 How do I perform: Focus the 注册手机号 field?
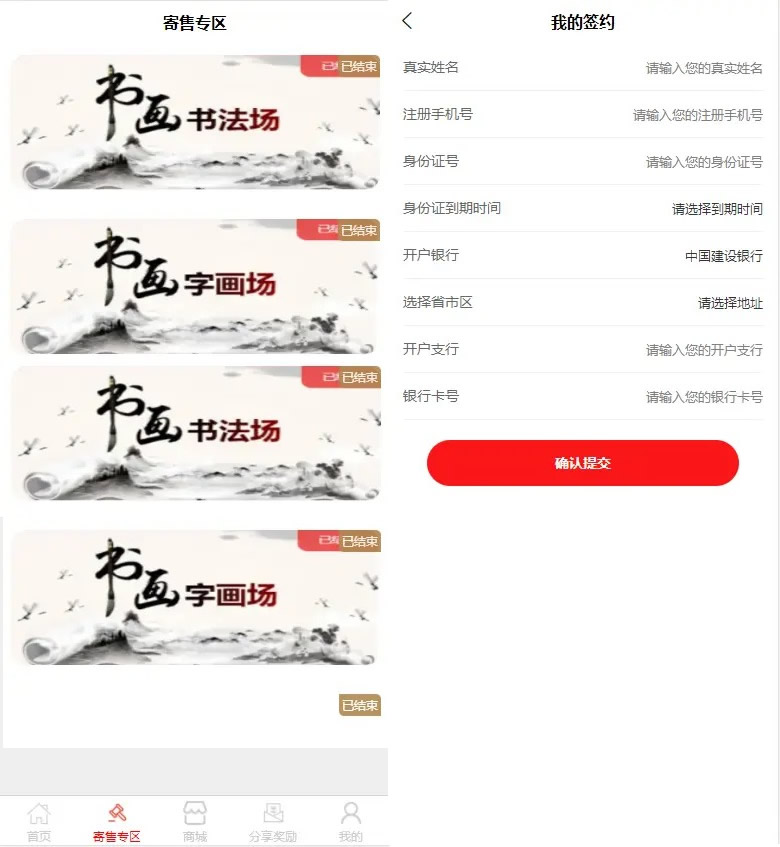697,115
